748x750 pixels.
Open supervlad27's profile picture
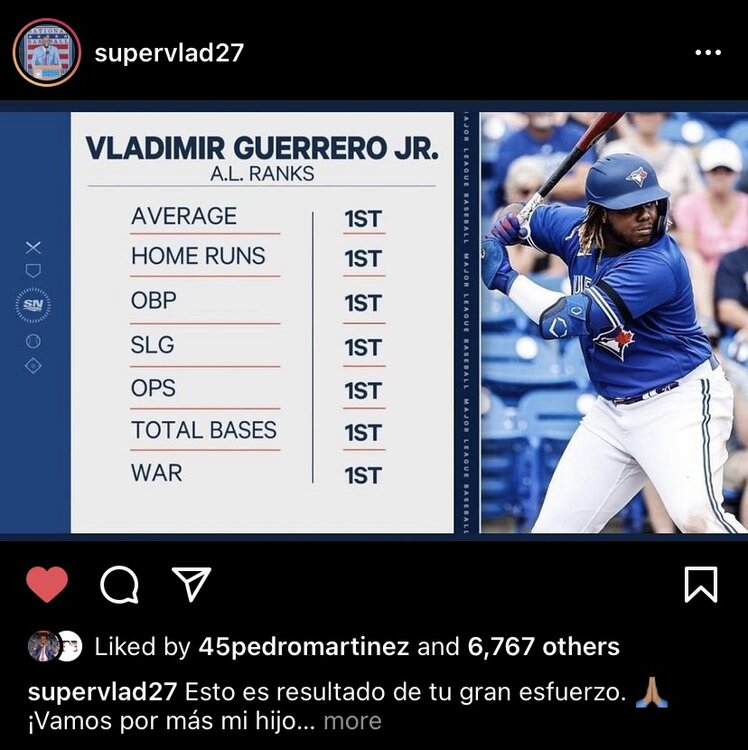tap(46, 52)
